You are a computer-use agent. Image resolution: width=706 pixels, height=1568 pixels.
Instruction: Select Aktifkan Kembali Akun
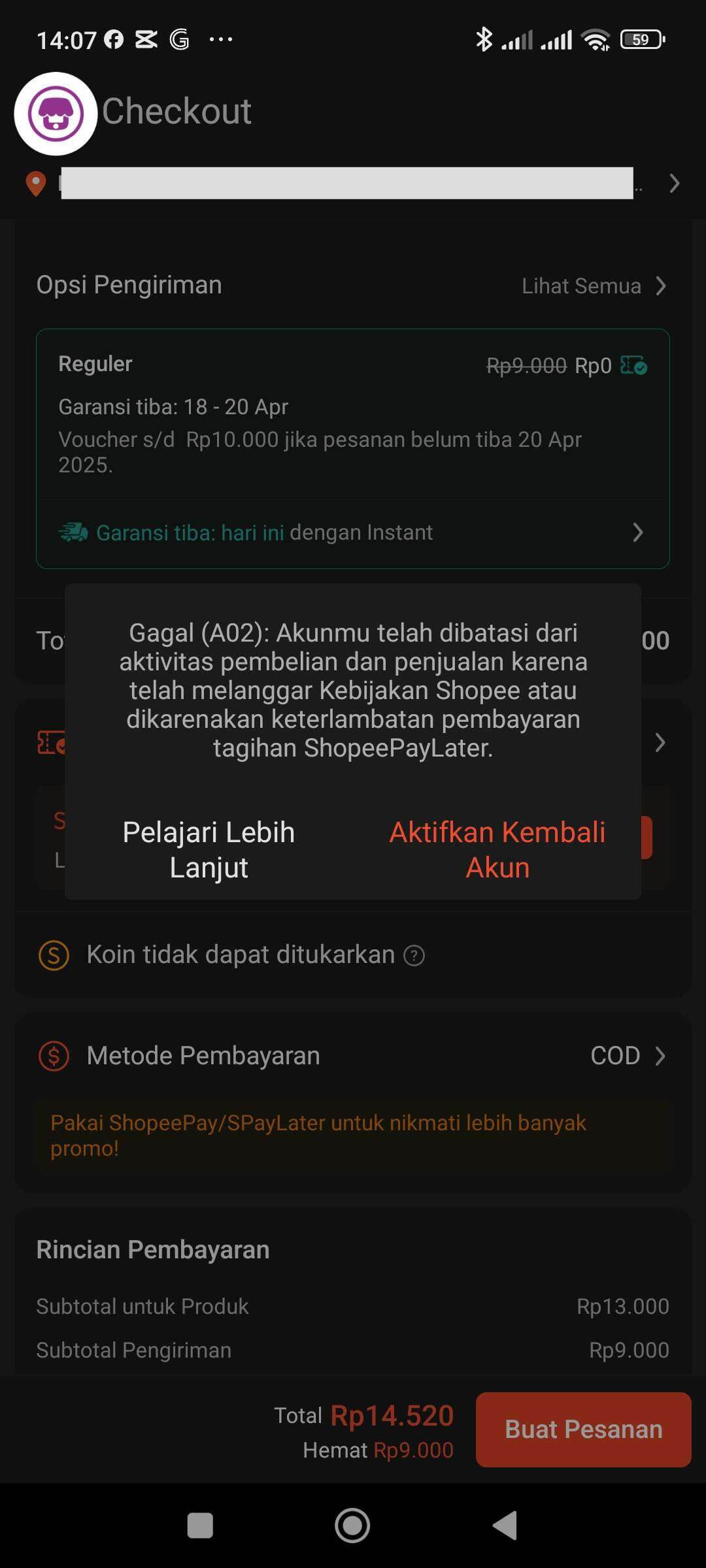tap(497, 849)
